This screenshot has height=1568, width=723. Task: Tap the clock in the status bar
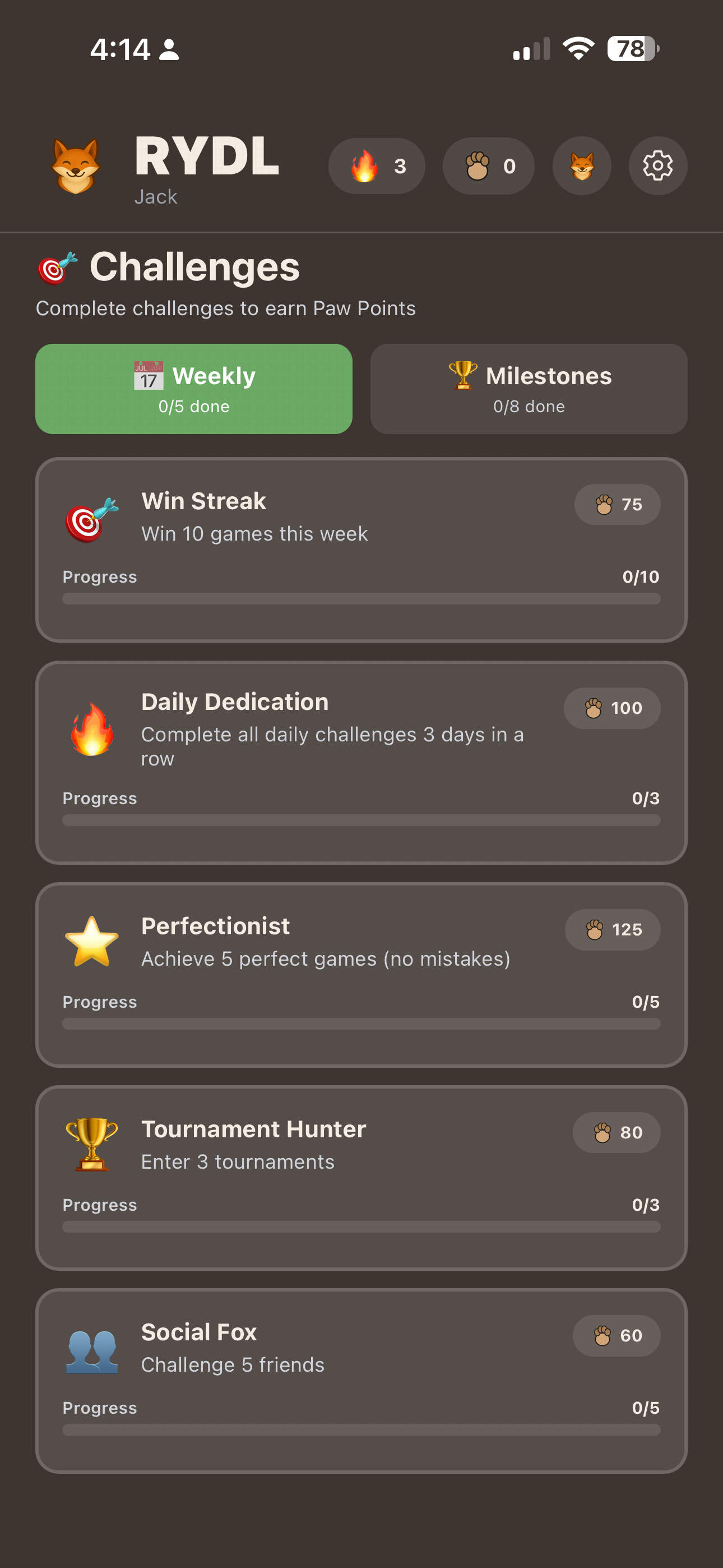pyautogui.click(x=121, y=50)
